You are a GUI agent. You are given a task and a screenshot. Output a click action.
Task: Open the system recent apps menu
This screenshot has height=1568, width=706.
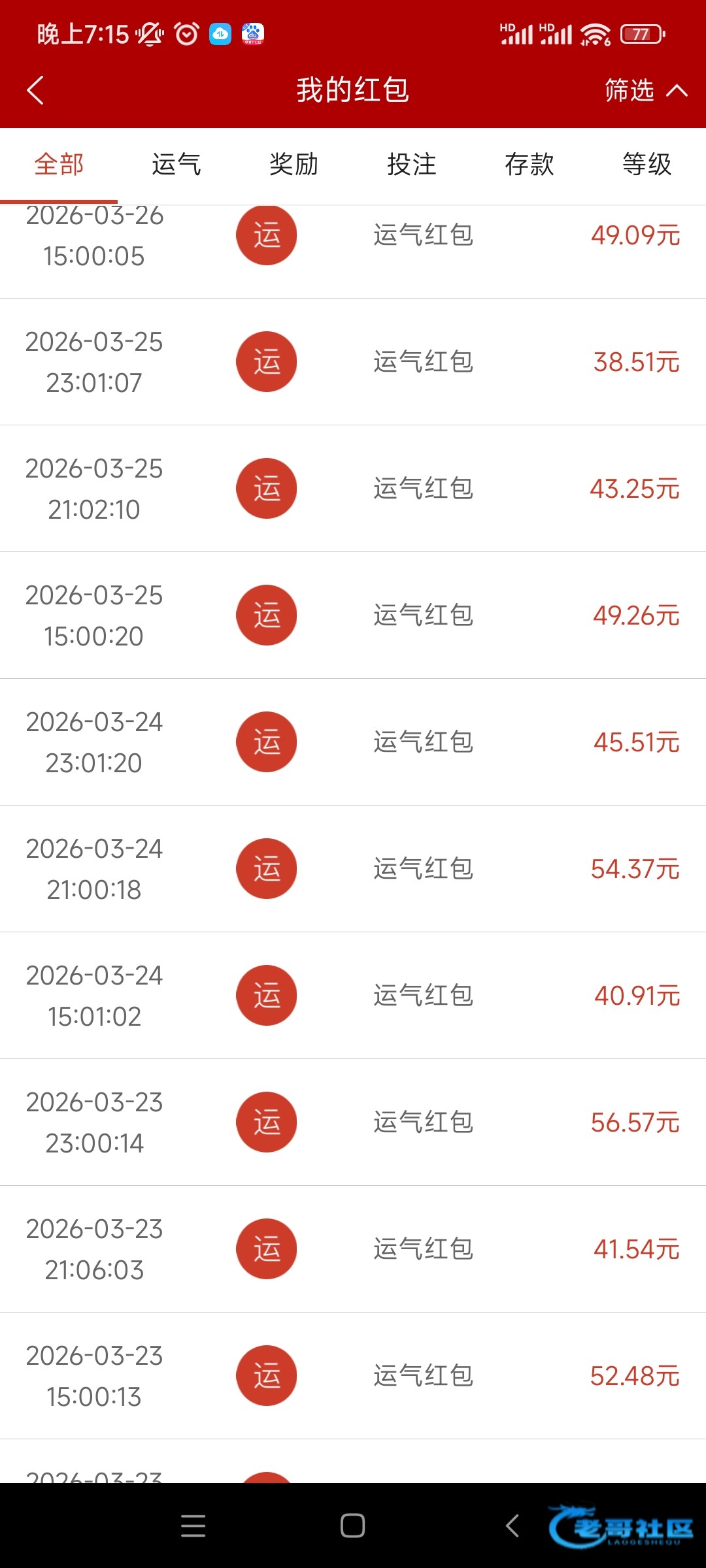click(x=193, y=1526)
